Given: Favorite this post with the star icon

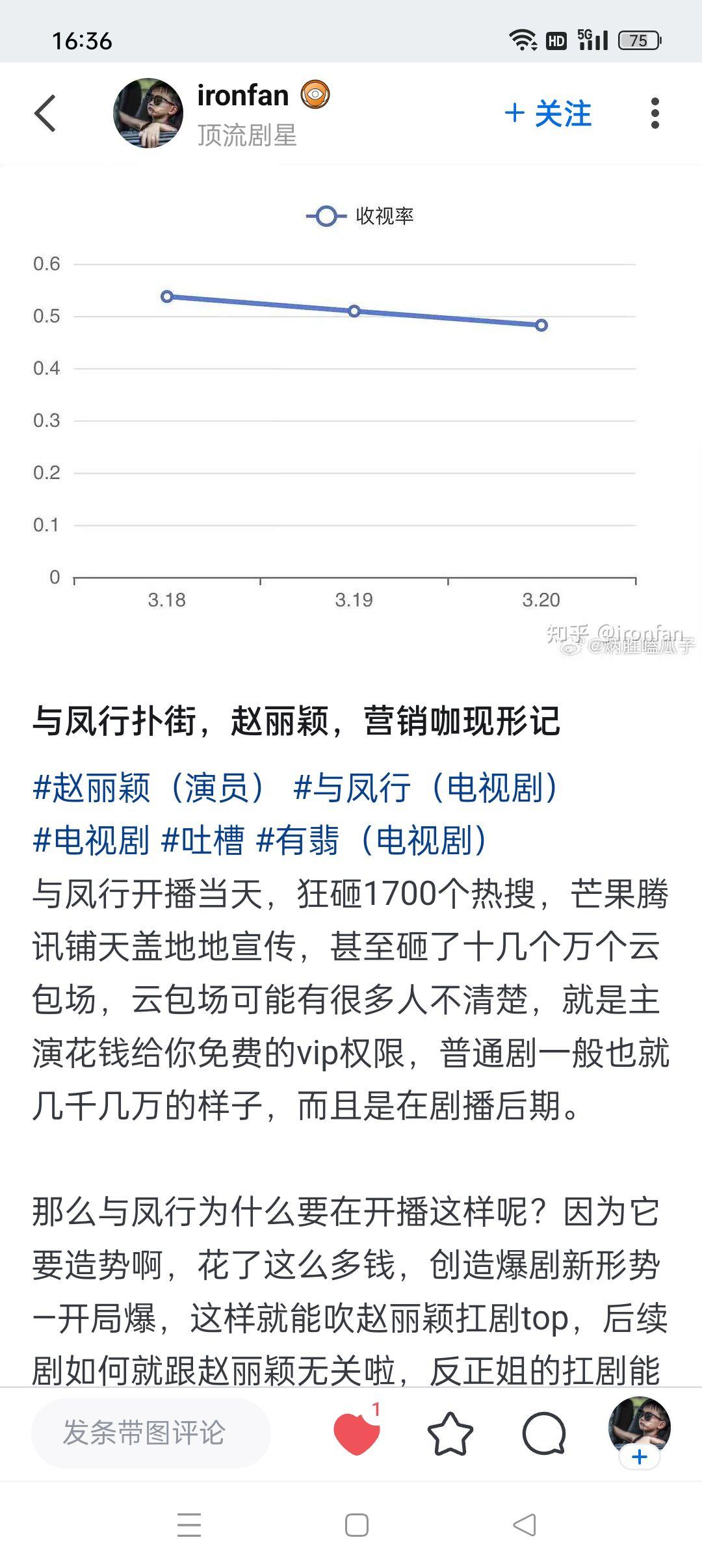Looking at the screenshot, I should 450,1433.
